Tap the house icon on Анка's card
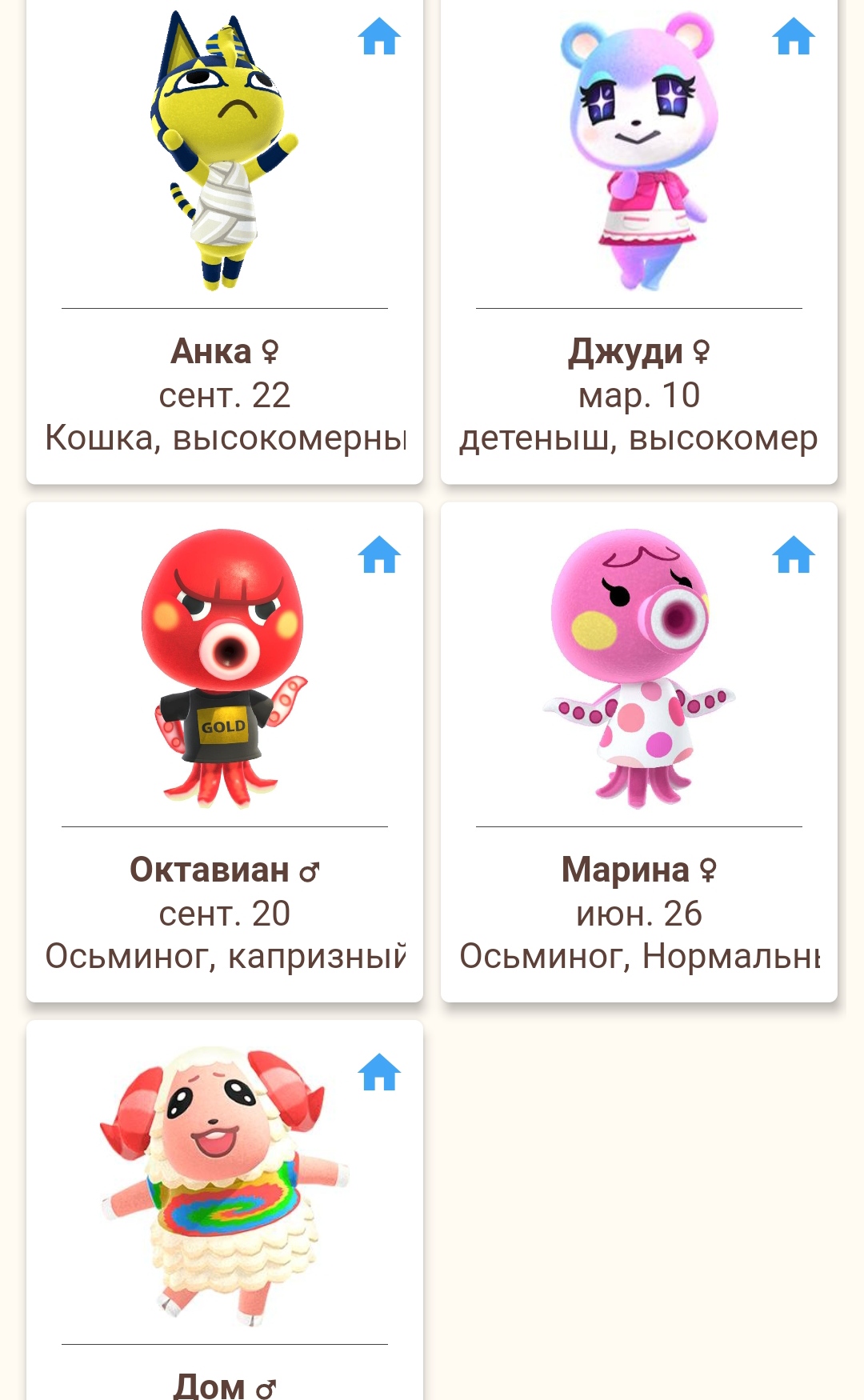The height and width of the screenshot is (1400, 864). pos(379,37)
